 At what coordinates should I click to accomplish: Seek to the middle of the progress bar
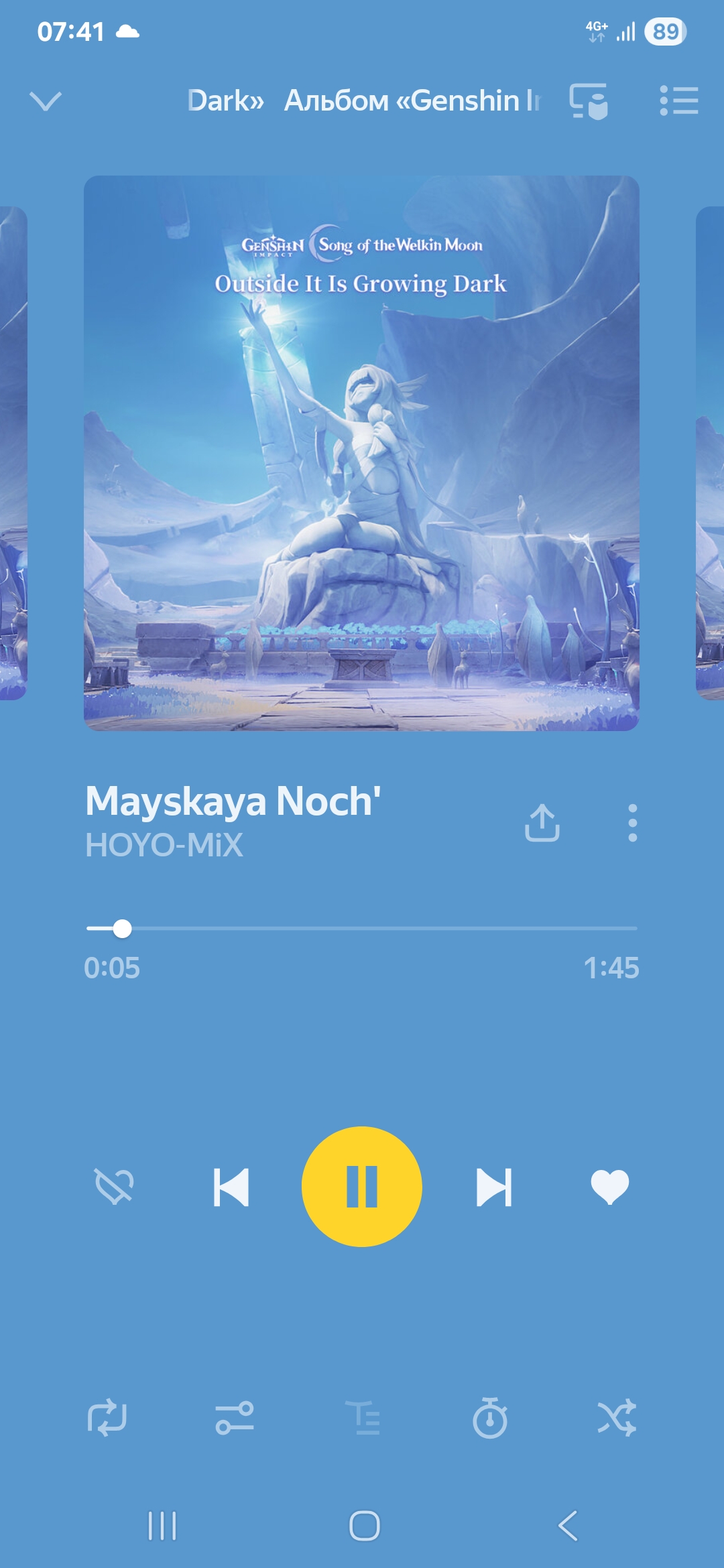(362, 929)
